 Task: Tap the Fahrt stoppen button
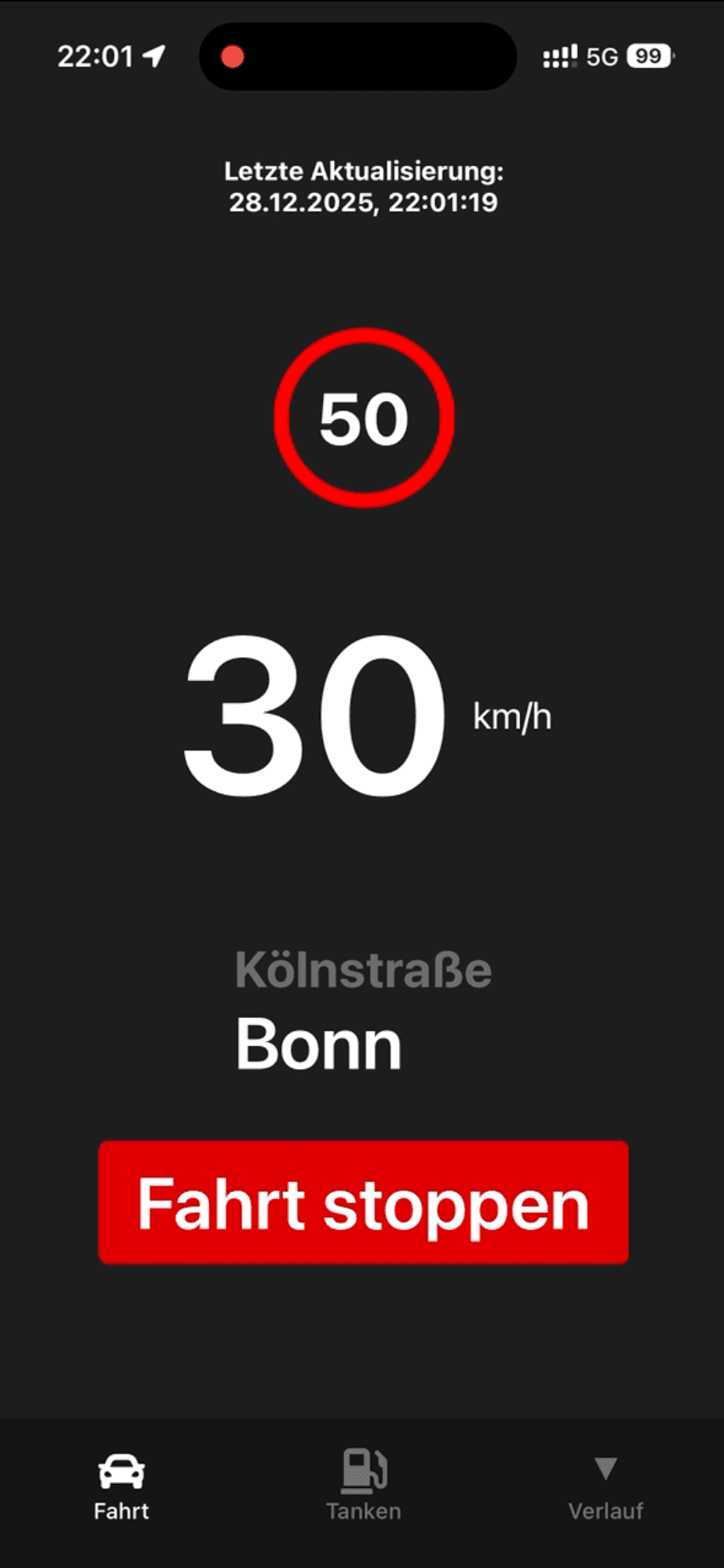pos(363,1203)
